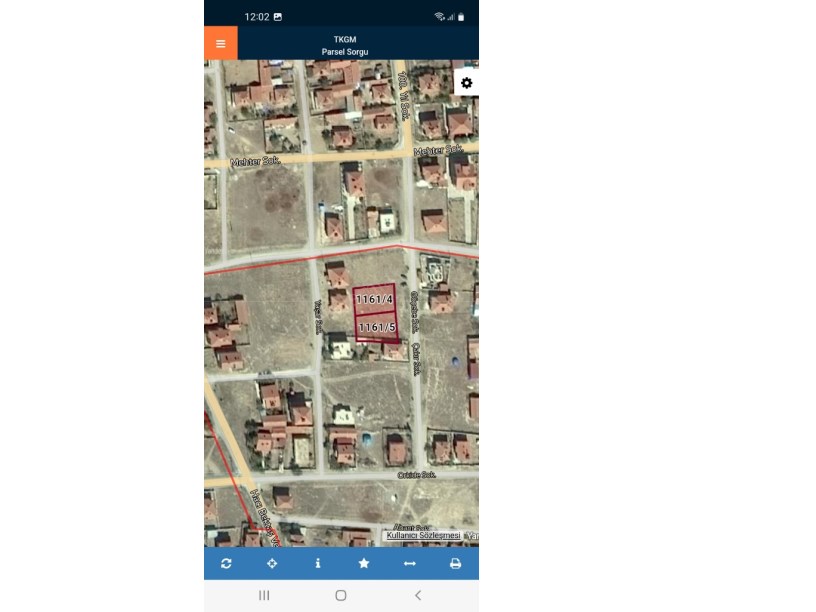Open the hamburger drawer menu

tap(221, 43)
